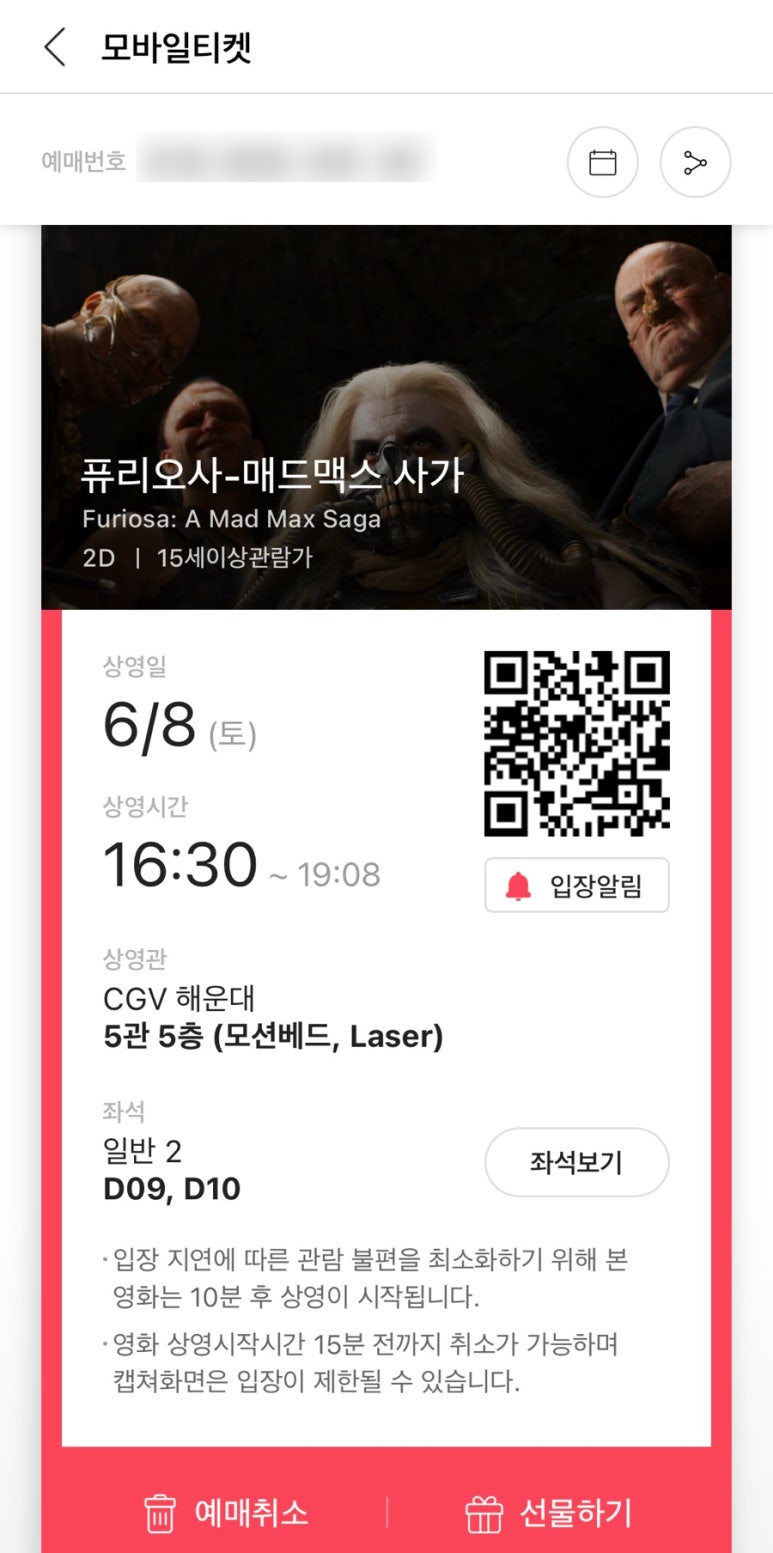Gift the ticket with 선물하기
Viewport: 773px width, 1553px height.
[549, 1513]
